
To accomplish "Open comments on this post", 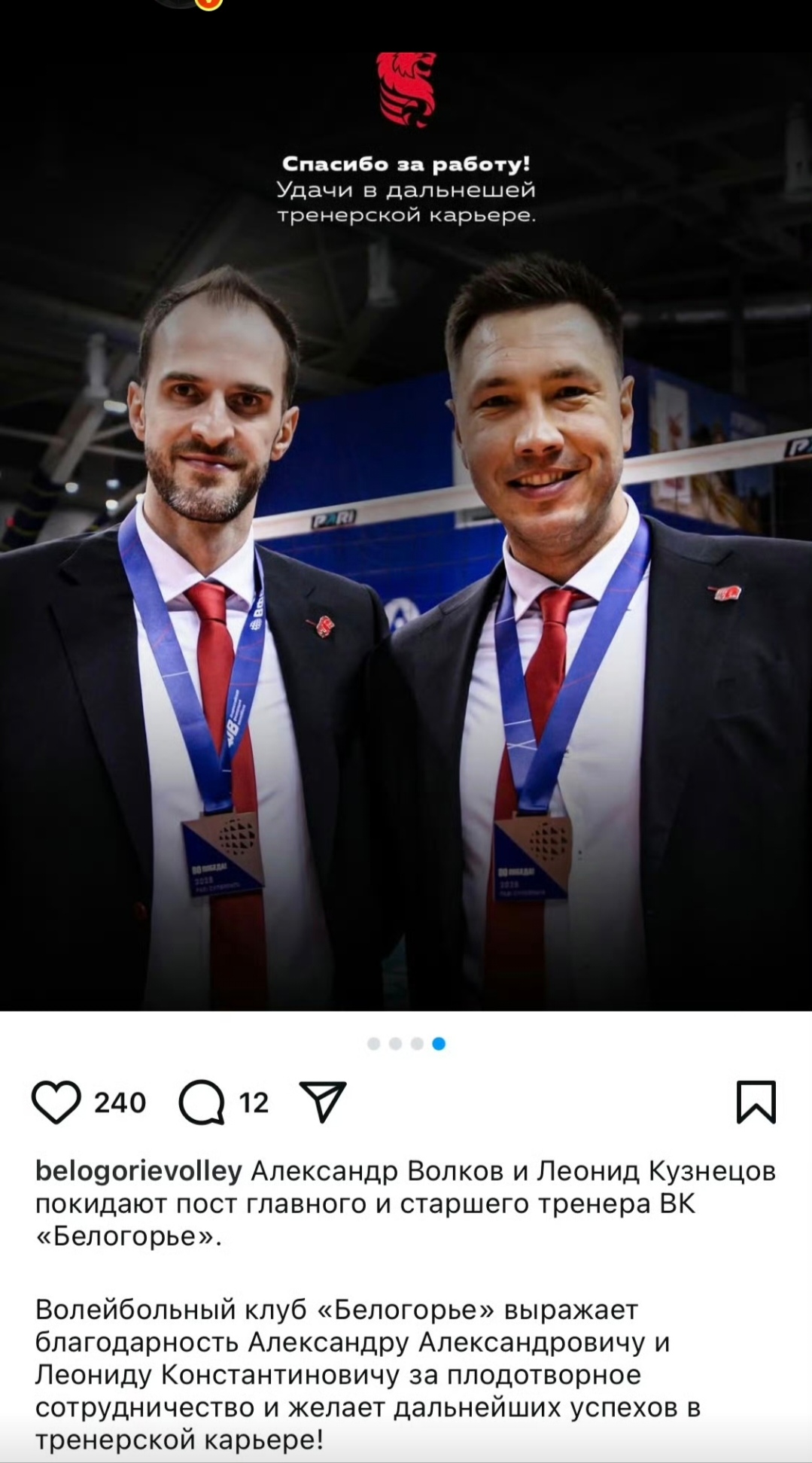I will point(202,1103).
